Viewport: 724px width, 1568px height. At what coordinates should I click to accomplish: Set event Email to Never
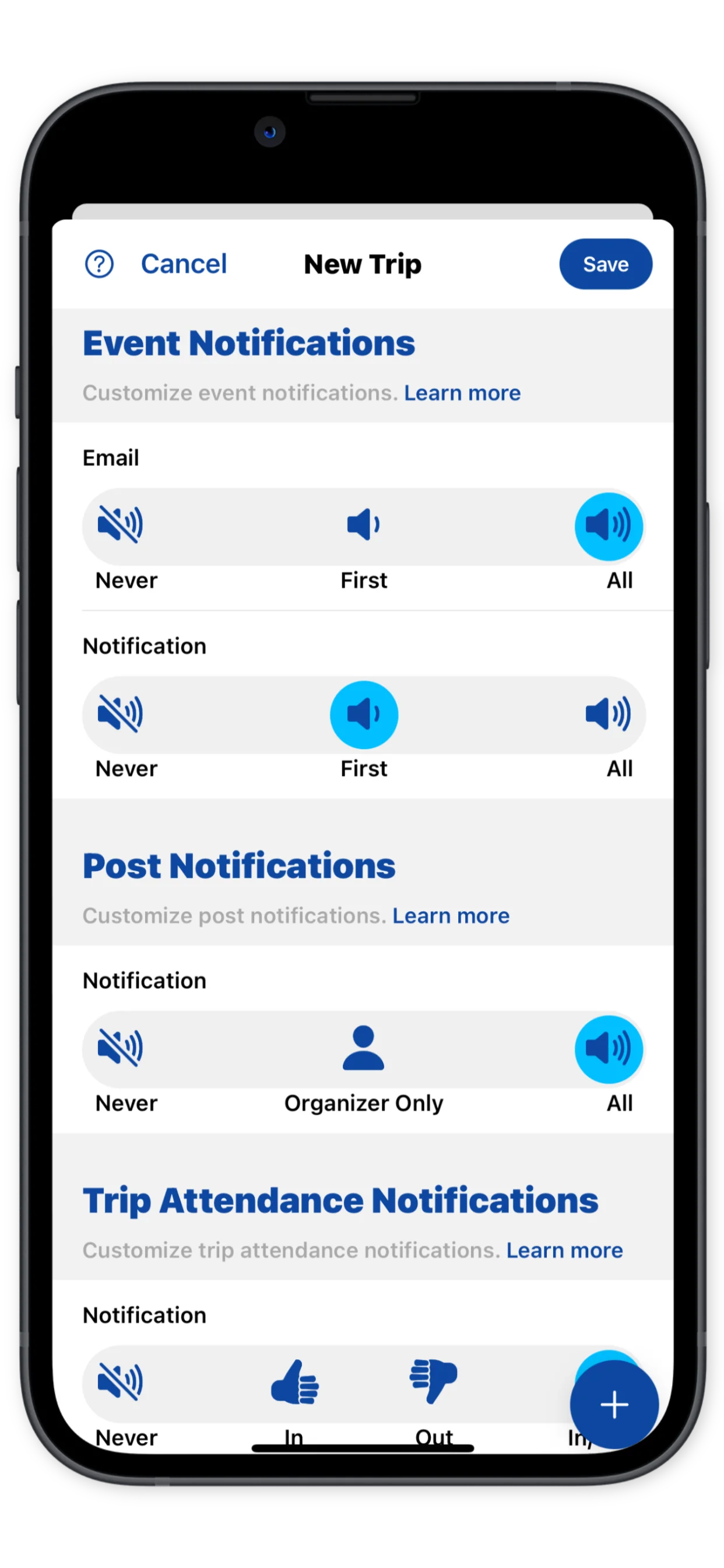tap(121, 524)
